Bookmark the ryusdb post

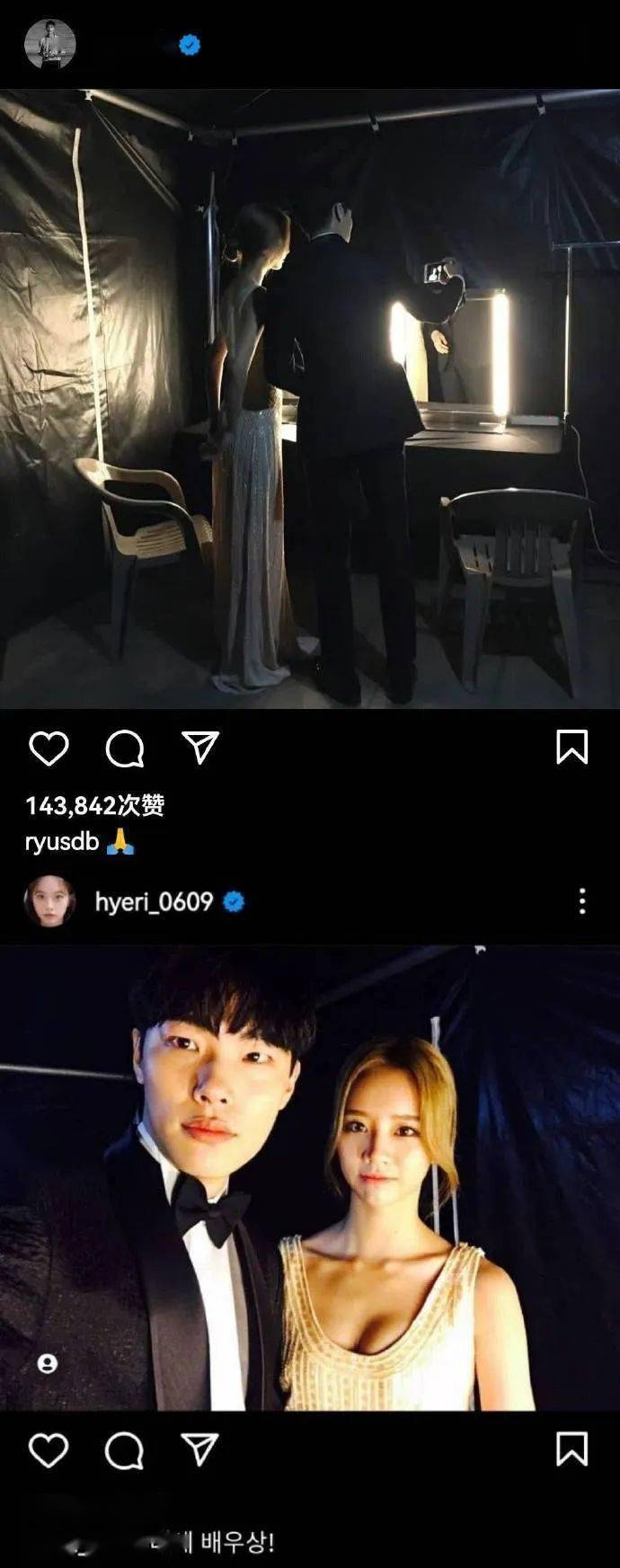tap(571, 748)
